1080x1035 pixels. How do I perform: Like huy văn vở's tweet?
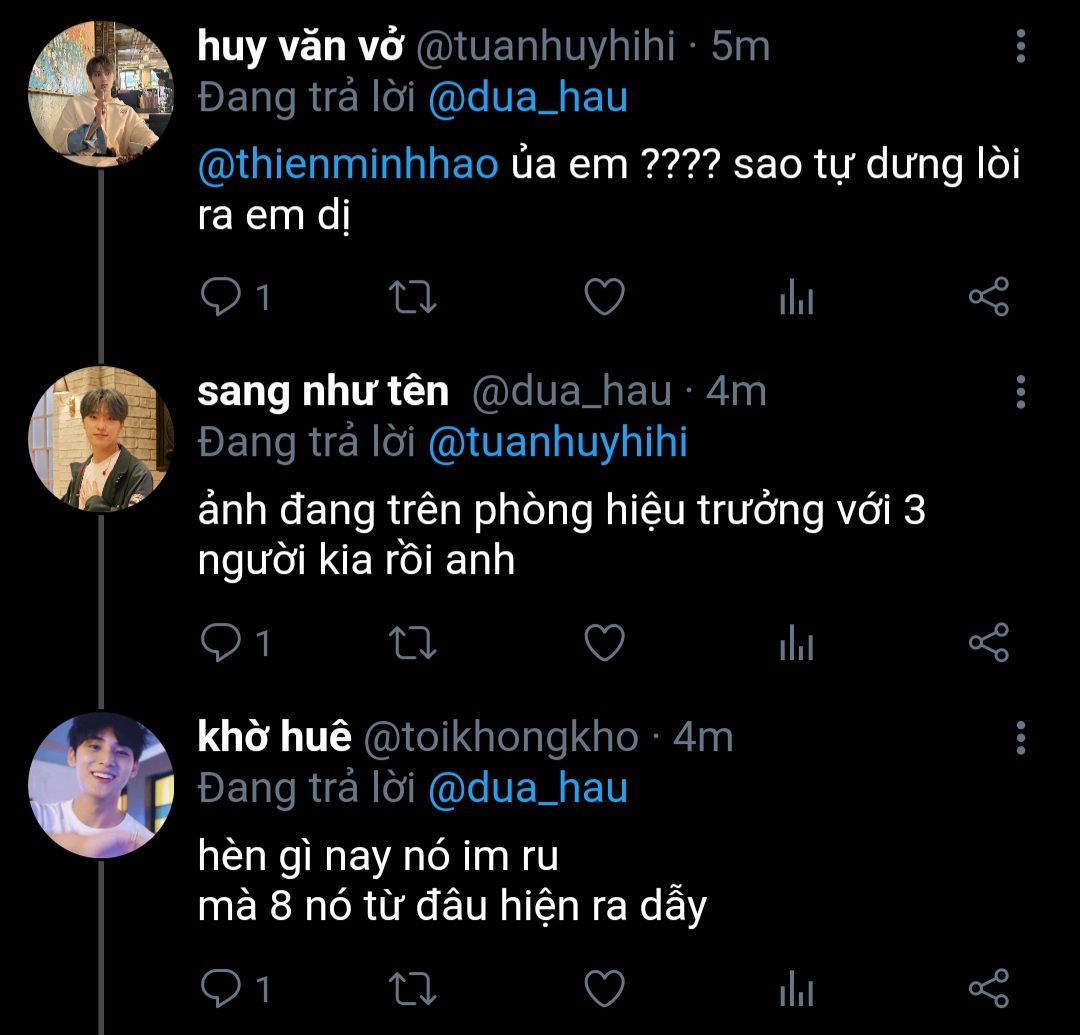coord(604,298)
